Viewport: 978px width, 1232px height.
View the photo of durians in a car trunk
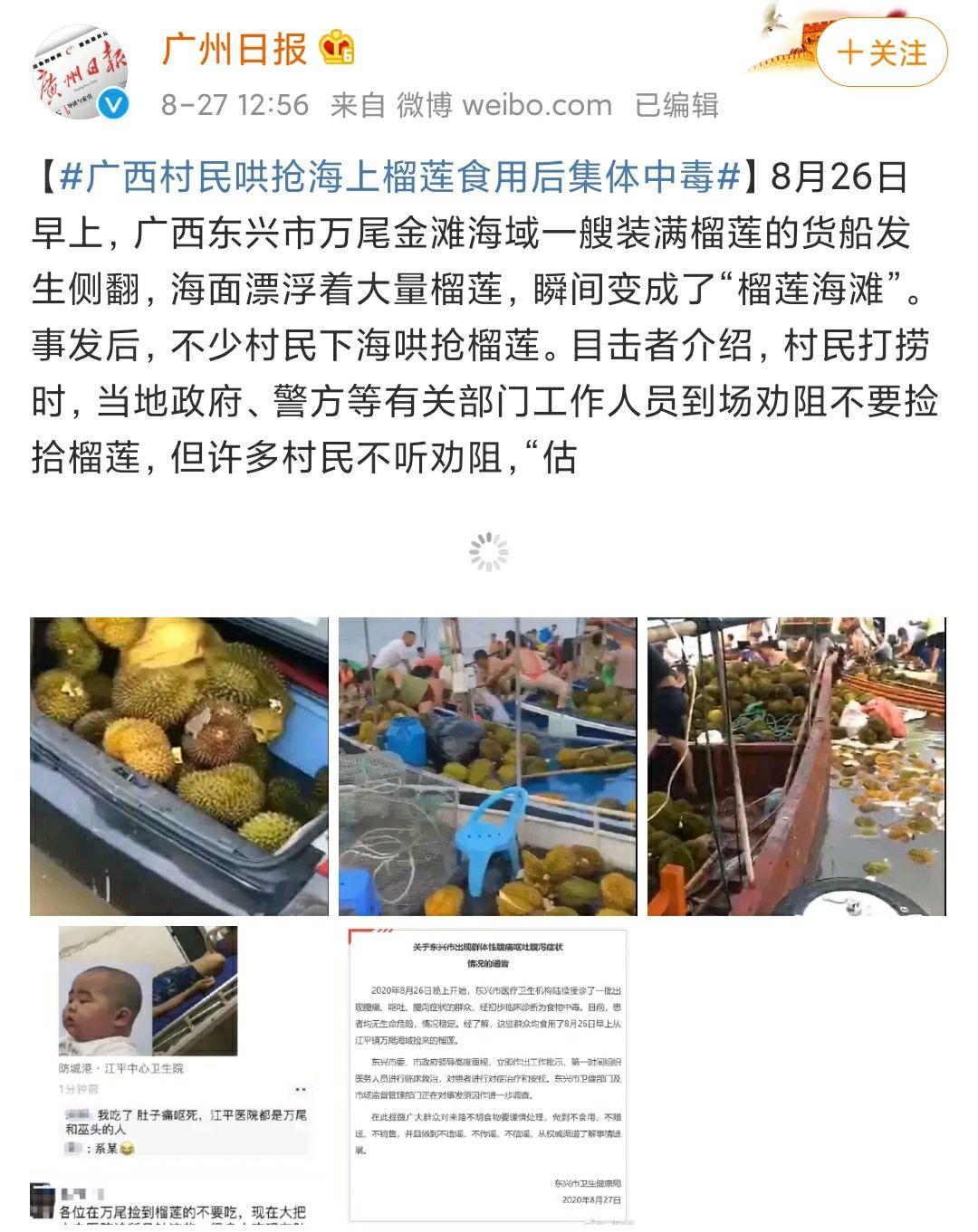coord(179,767)
